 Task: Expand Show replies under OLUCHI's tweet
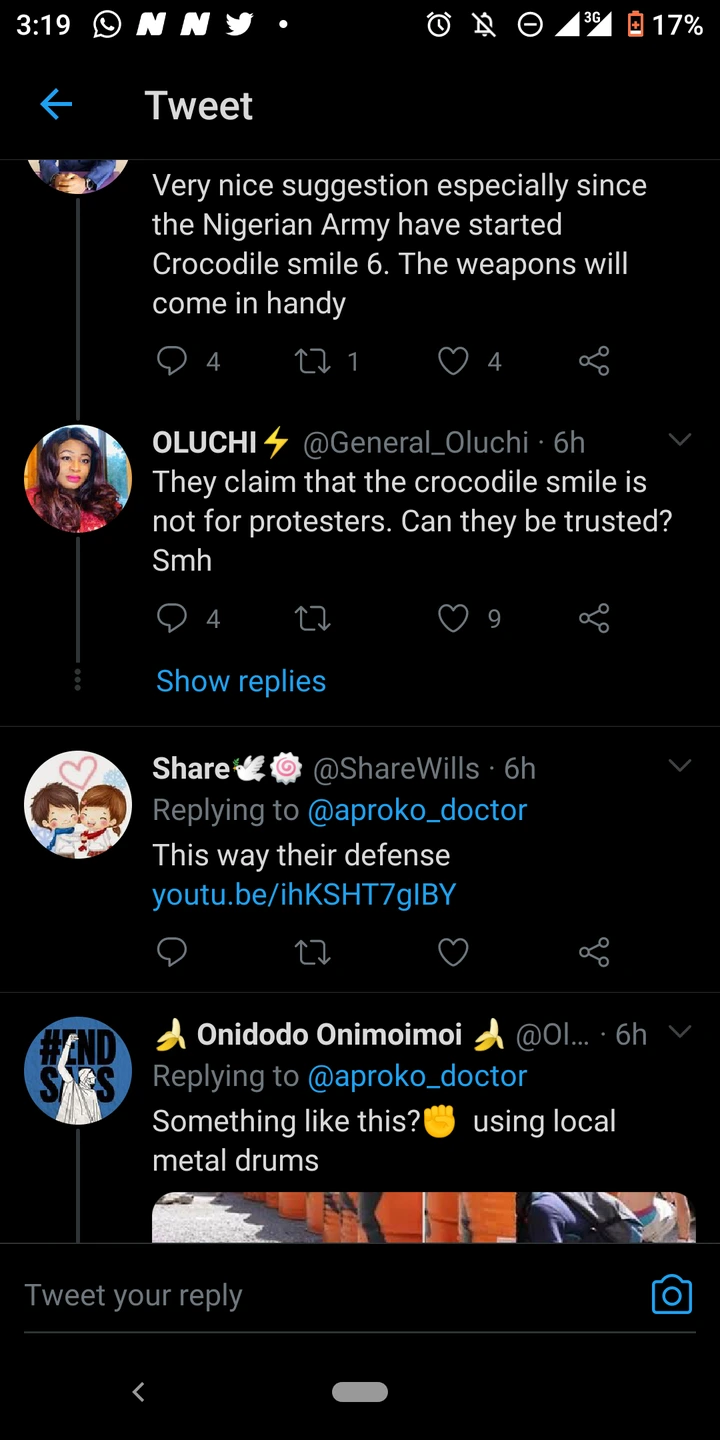[x=241, y=681]
